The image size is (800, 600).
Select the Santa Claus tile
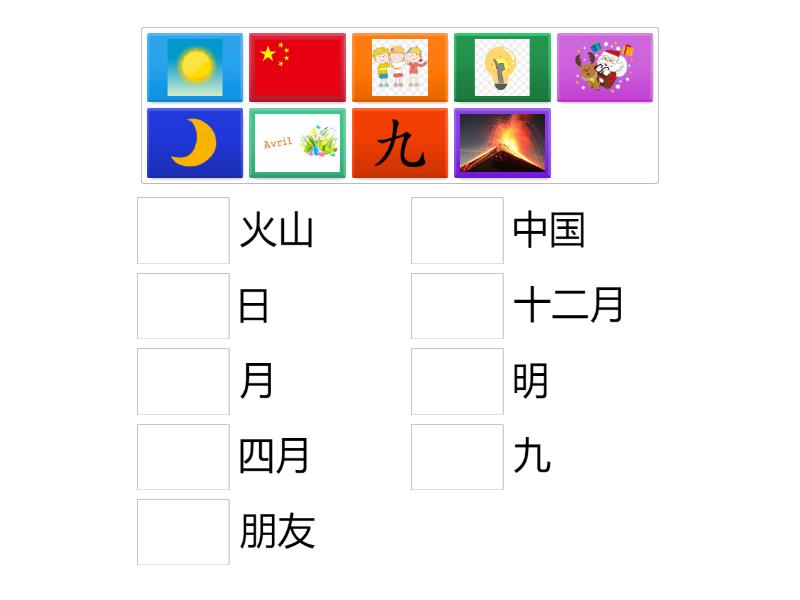[x=604, y=68]
